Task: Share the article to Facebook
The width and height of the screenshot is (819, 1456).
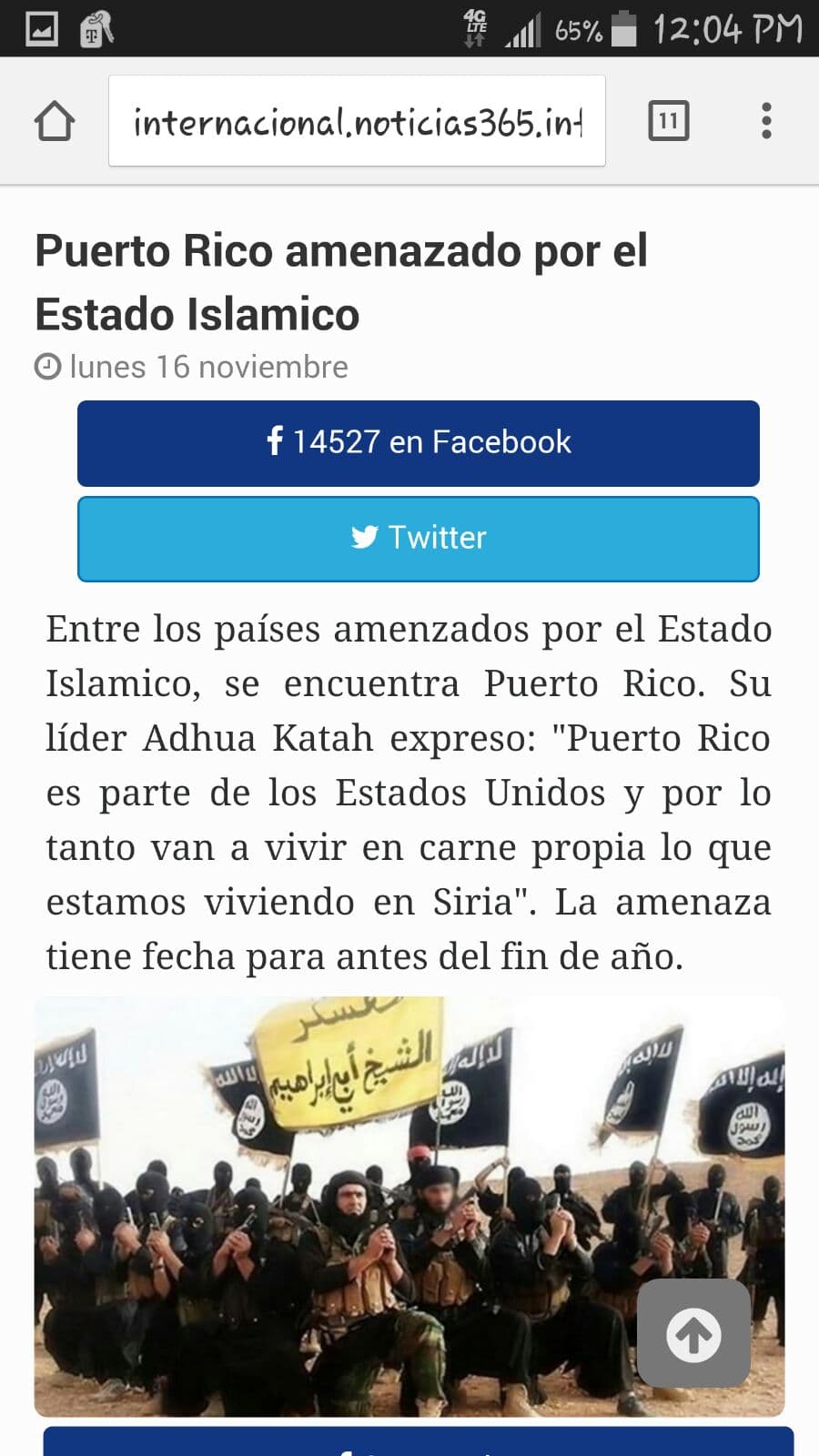Action: click(419, 442)
